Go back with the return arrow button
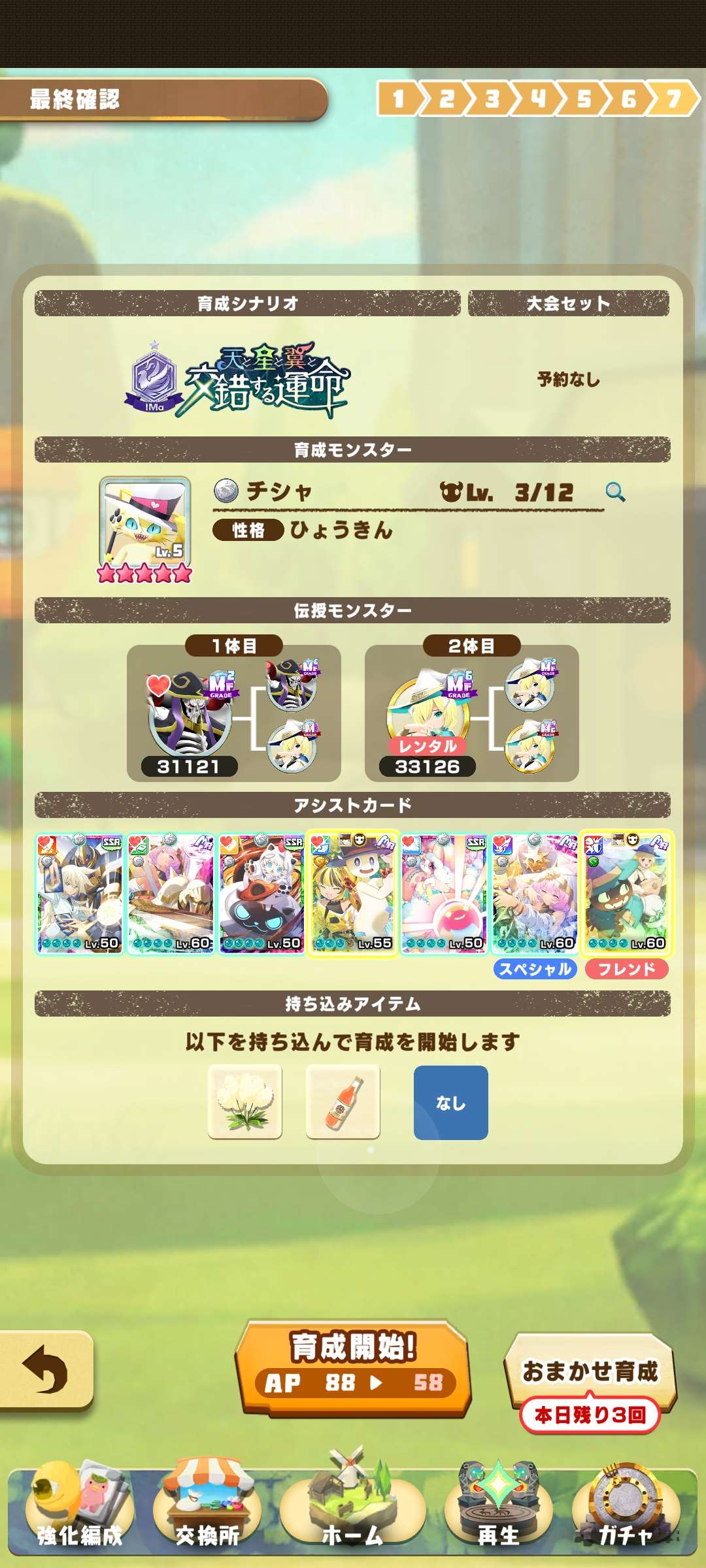706x1568 pixels. (x=44, y=1369)
